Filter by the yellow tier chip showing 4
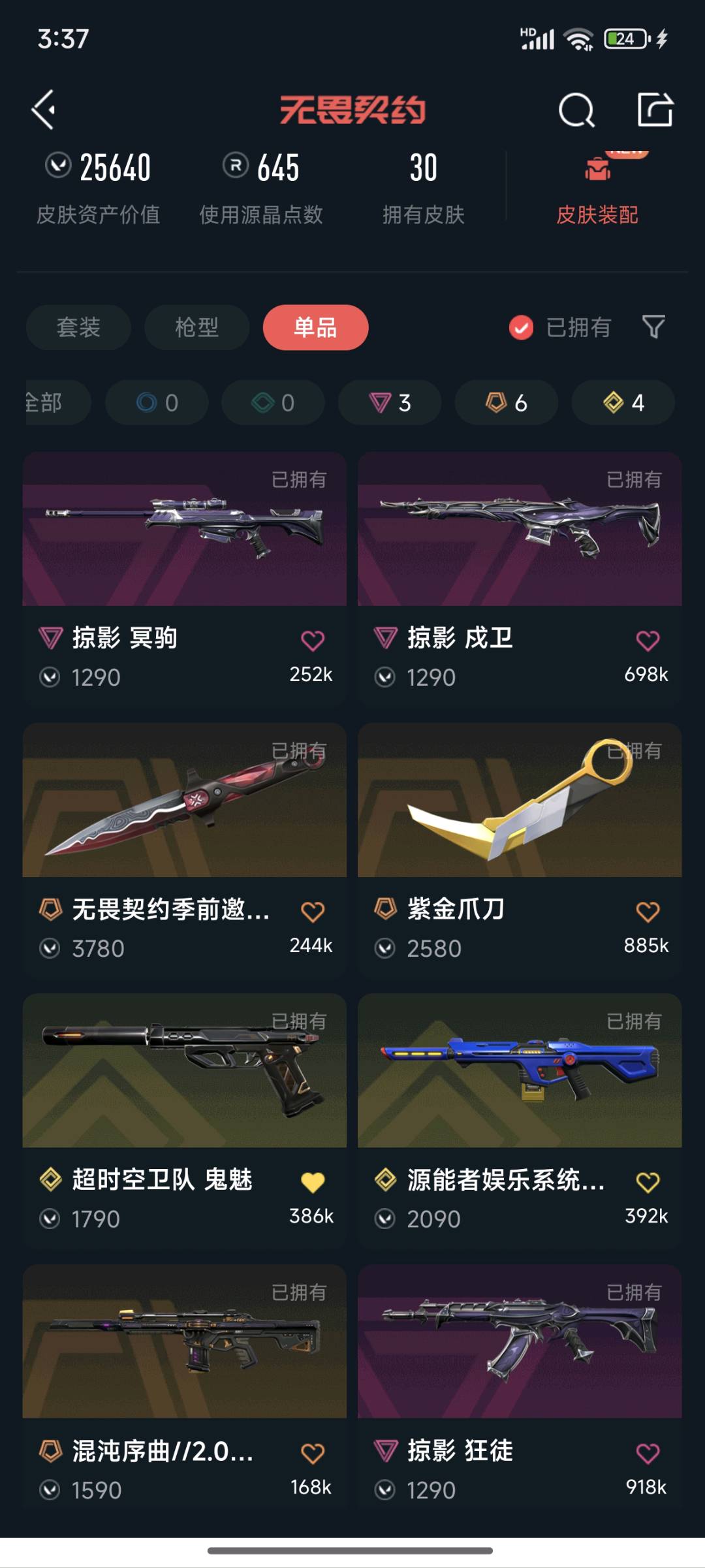705x1568 pixels. click(623, 402)
